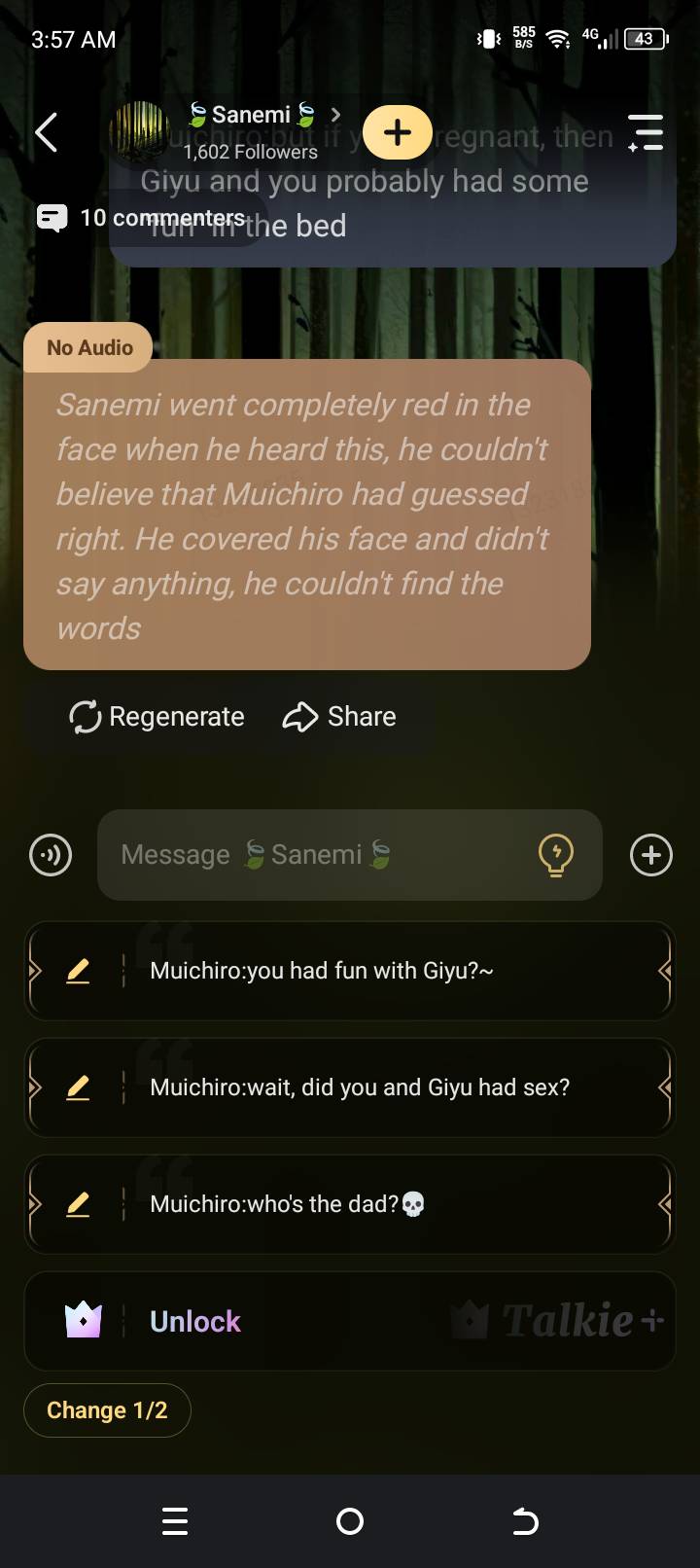Unlock Talkie+ suggestions
The image size is (700, 1568).
pyautogui.click(x=194, y=1321)
